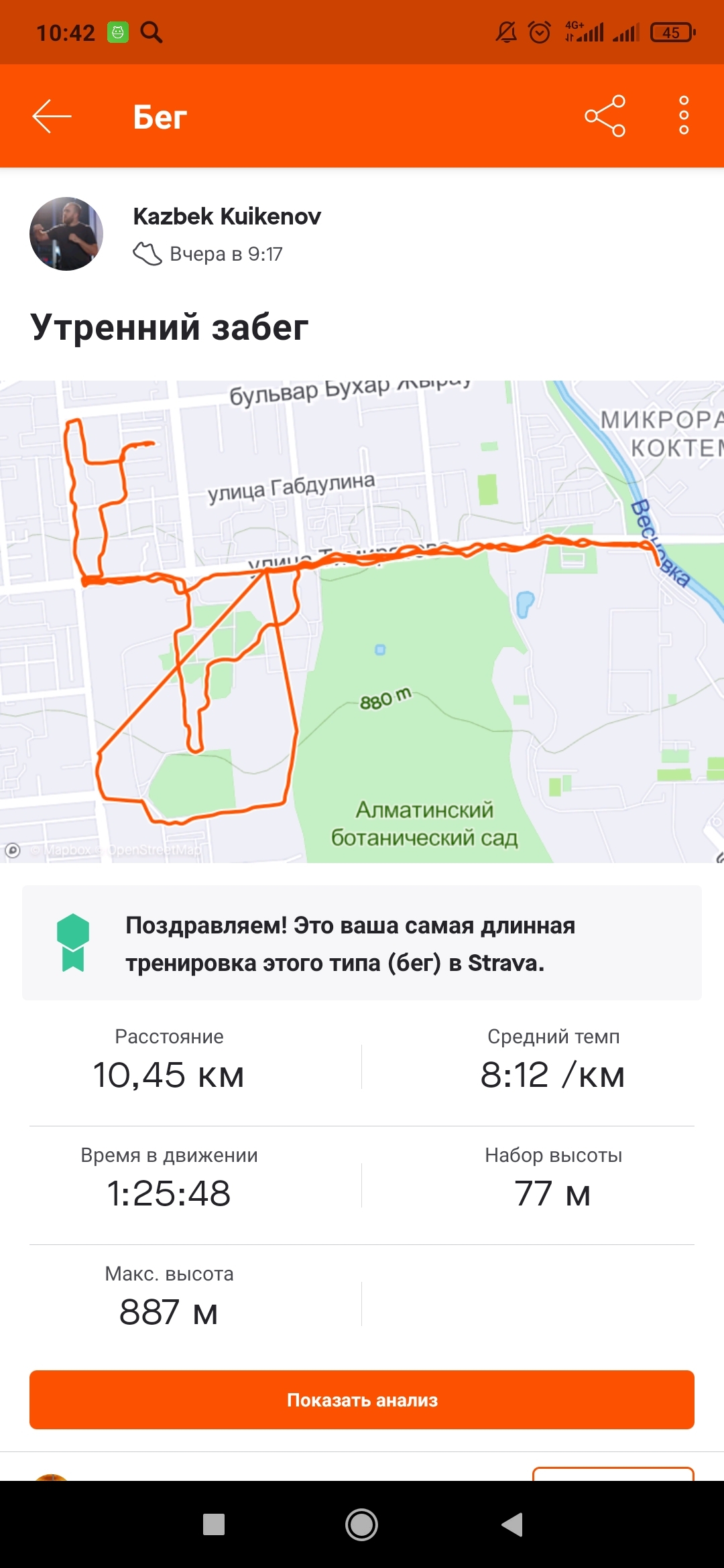The width and height of the screenshot is (724, 1568).
Task: Open recent apps with the square button
Action: (214, 1524)
